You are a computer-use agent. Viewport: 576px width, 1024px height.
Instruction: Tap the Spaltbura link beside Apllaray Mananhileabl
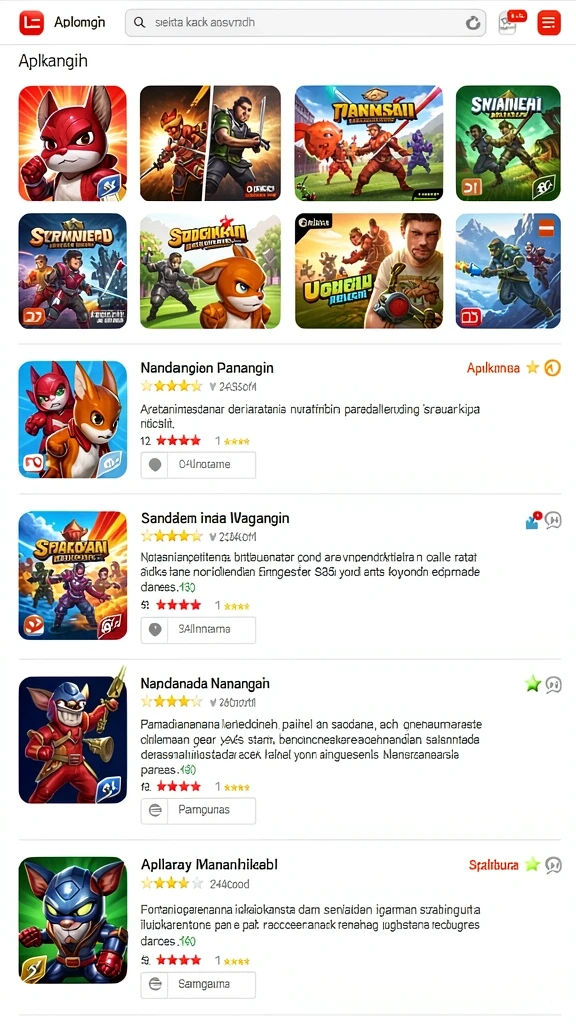pos(494,865)
